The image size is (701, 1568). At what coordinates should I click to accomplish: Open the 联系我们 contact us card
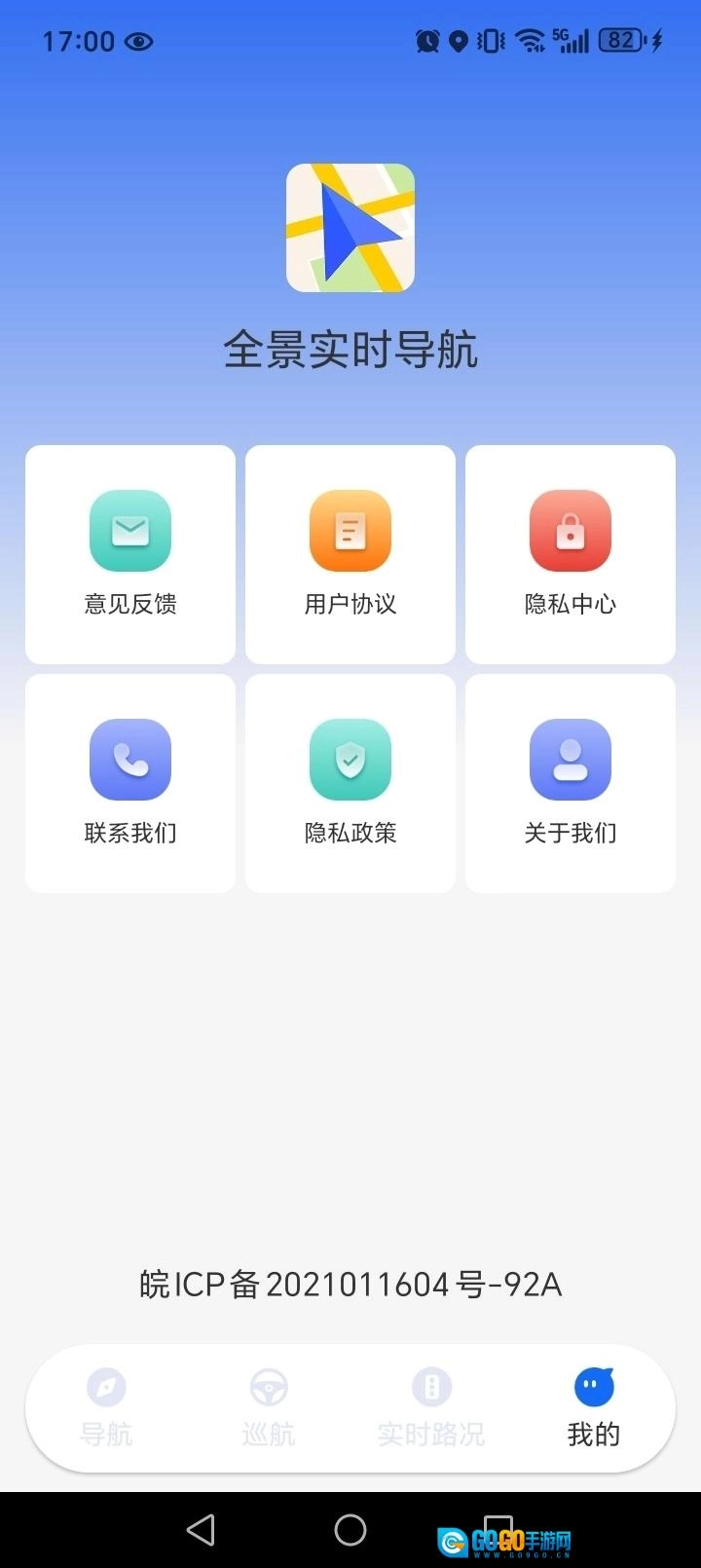(130, 783)
